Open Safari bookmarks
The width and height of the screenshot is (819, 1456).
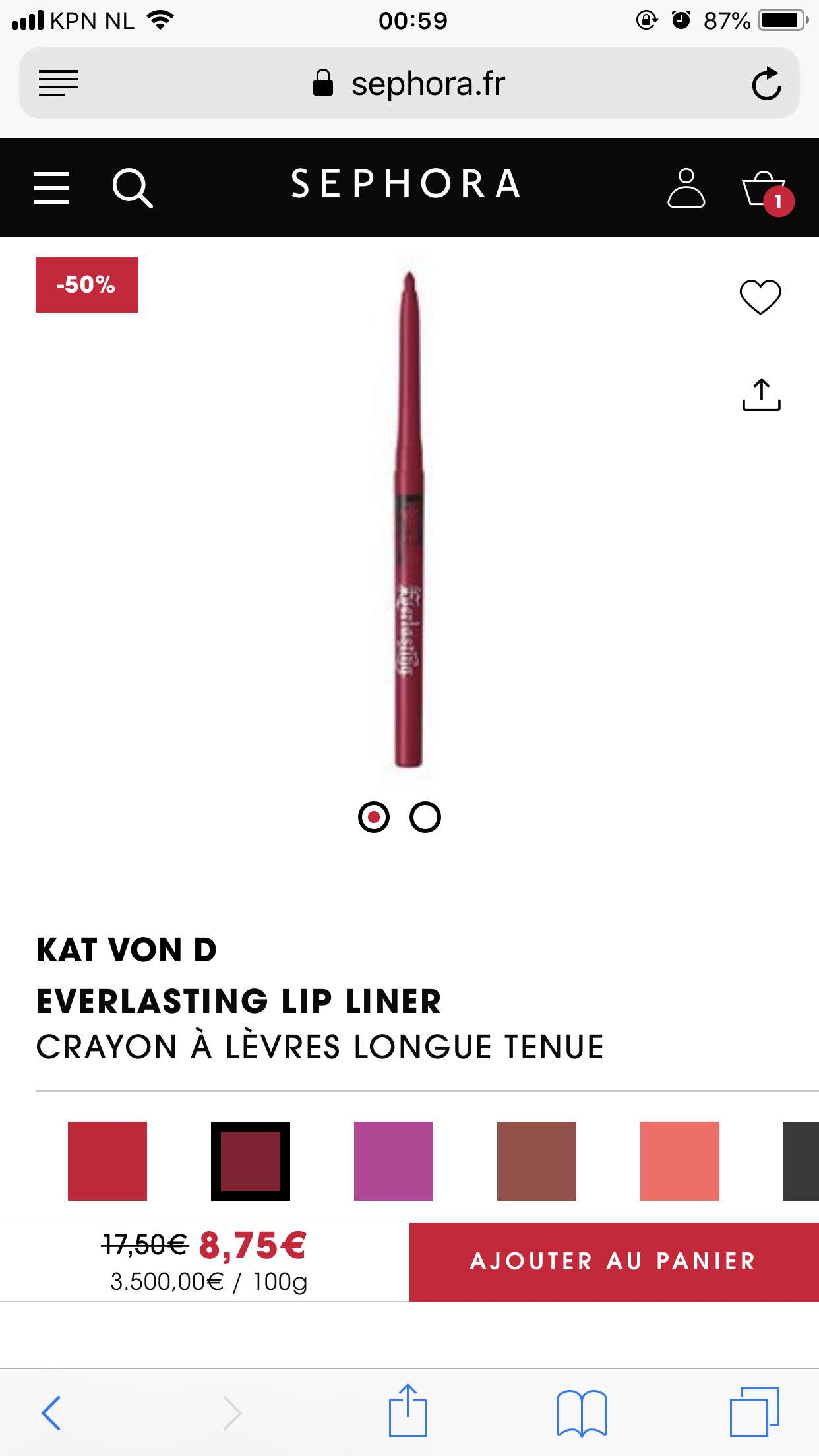(x=582, y=1412)
